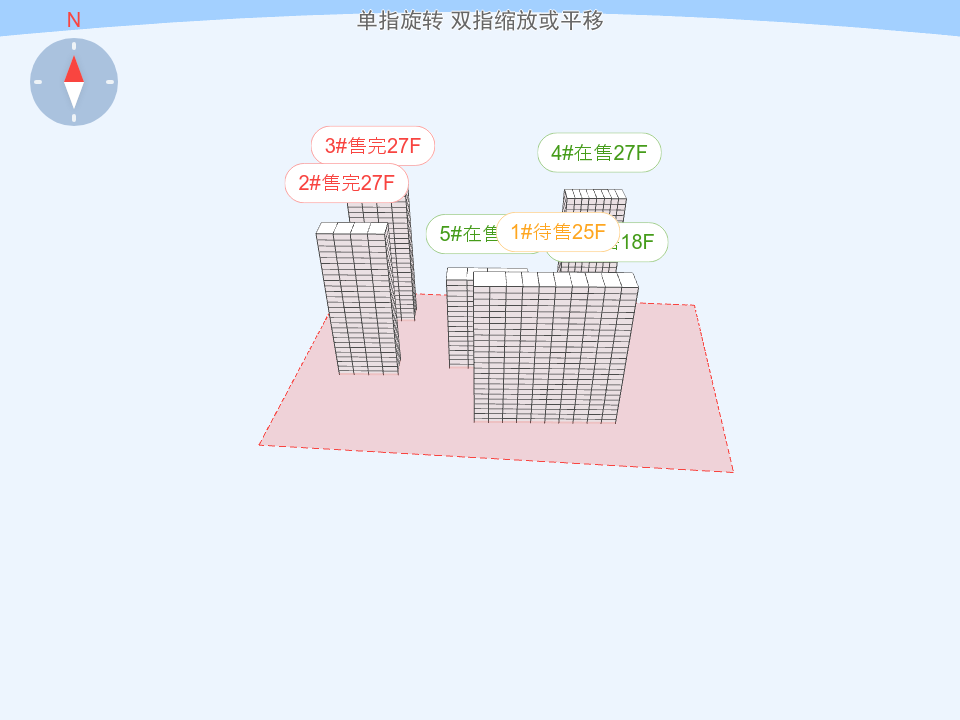Select the 2#售完27F building label
The width and height of the screenshot is (960, 720).
(346, 183)
